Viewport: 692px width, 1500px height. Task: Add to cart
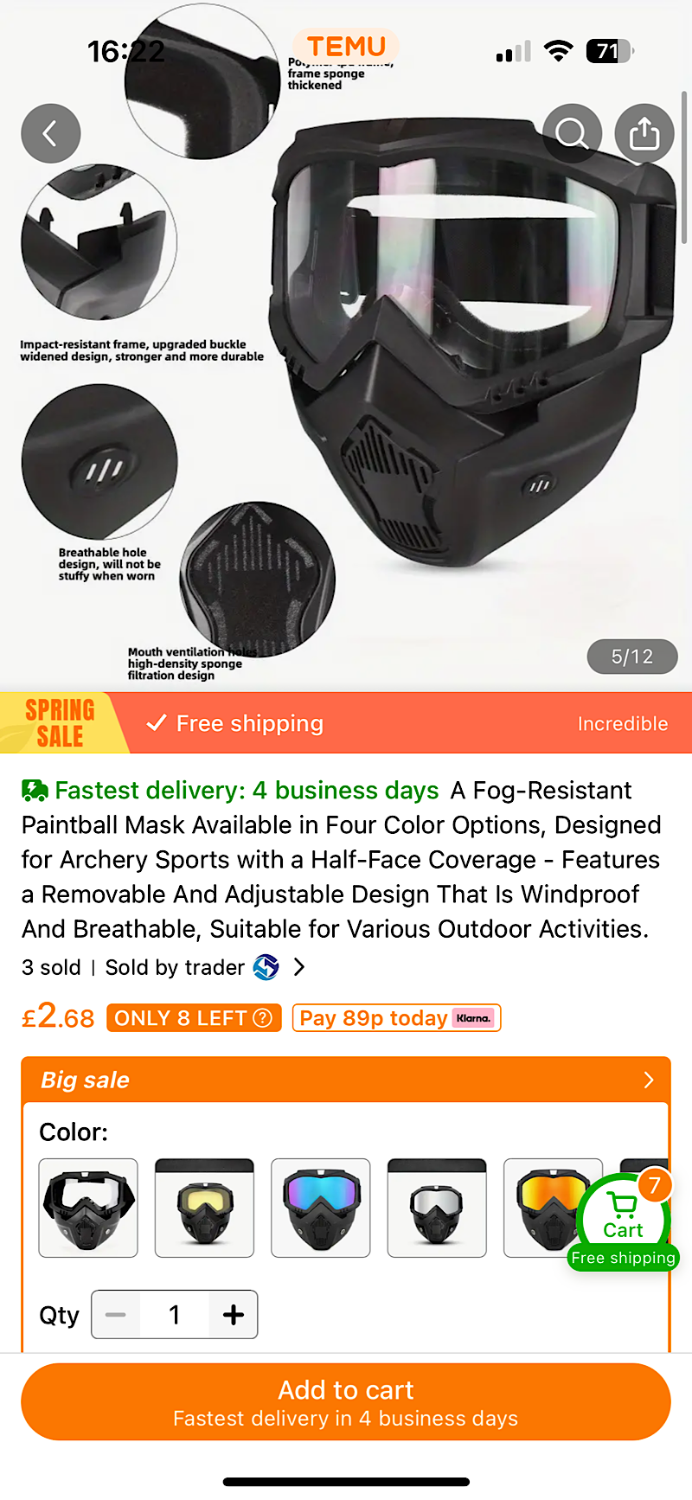click(346, 1401)
